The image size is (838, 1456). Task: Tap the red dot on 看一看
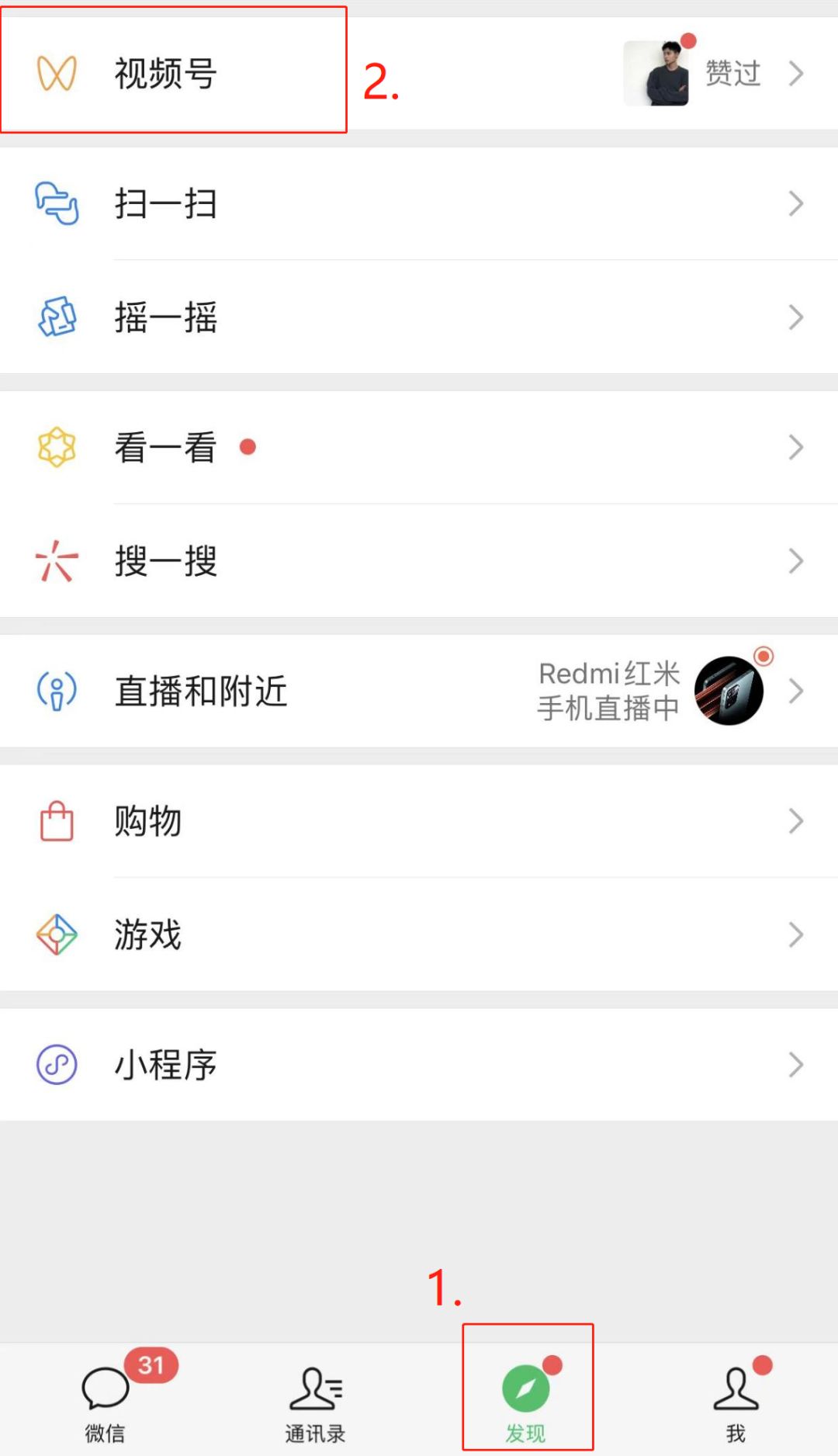(x=248, y=447)
